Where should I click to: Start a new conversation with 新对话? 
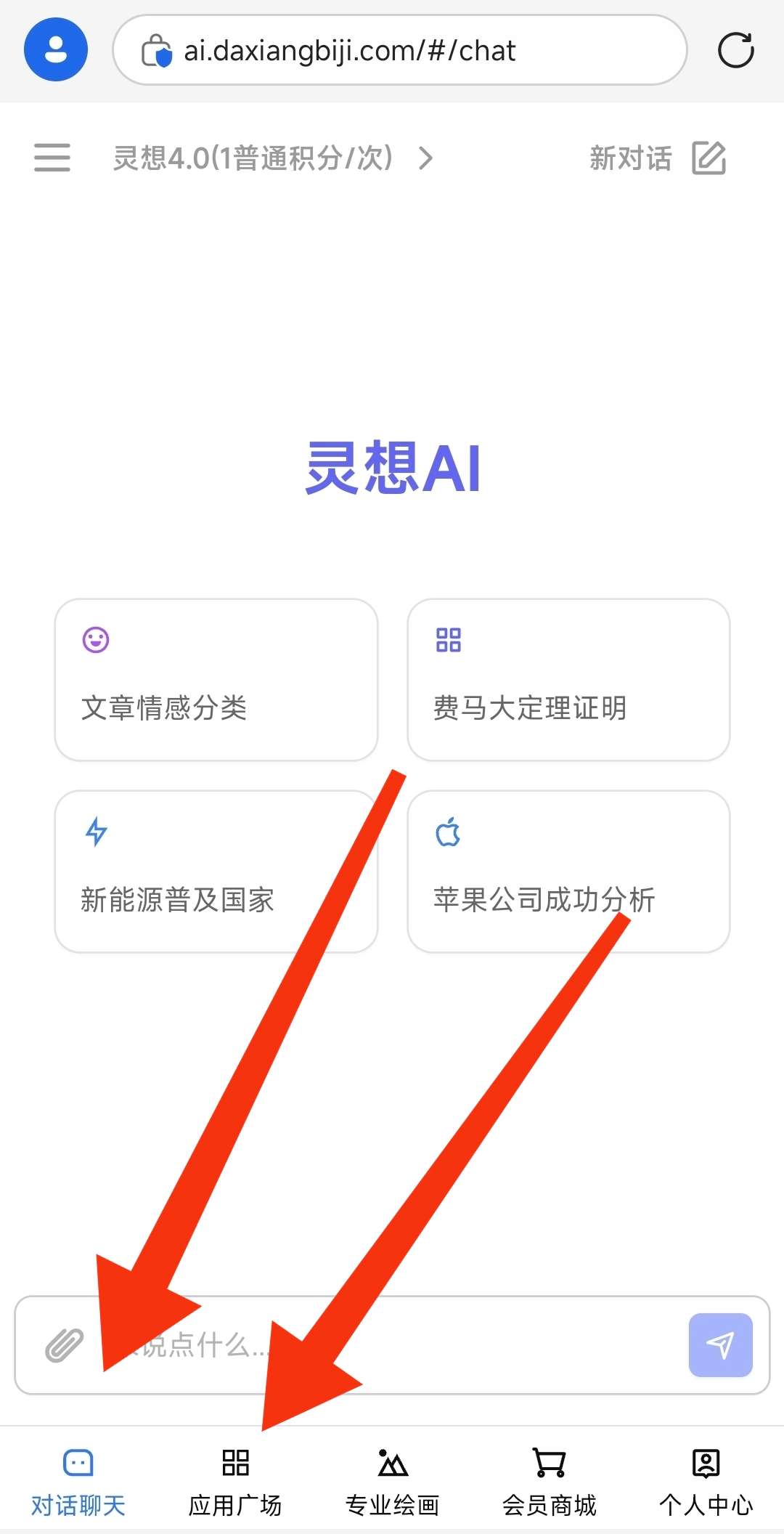(x=657, y=158)
